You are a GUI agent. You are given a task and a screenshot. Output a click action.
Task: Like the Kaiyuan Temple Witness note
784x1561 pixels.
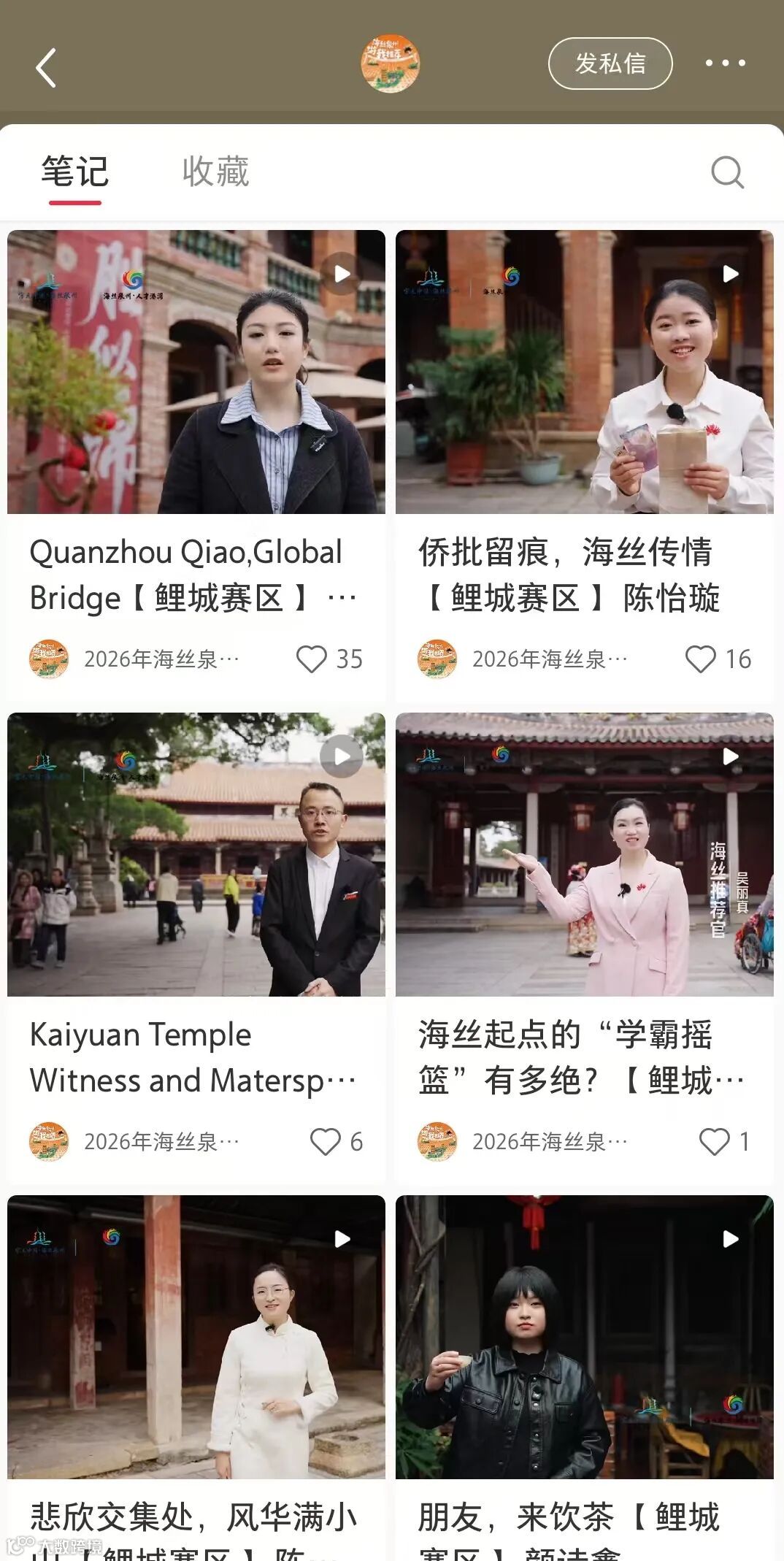(x=326, y=1142)
